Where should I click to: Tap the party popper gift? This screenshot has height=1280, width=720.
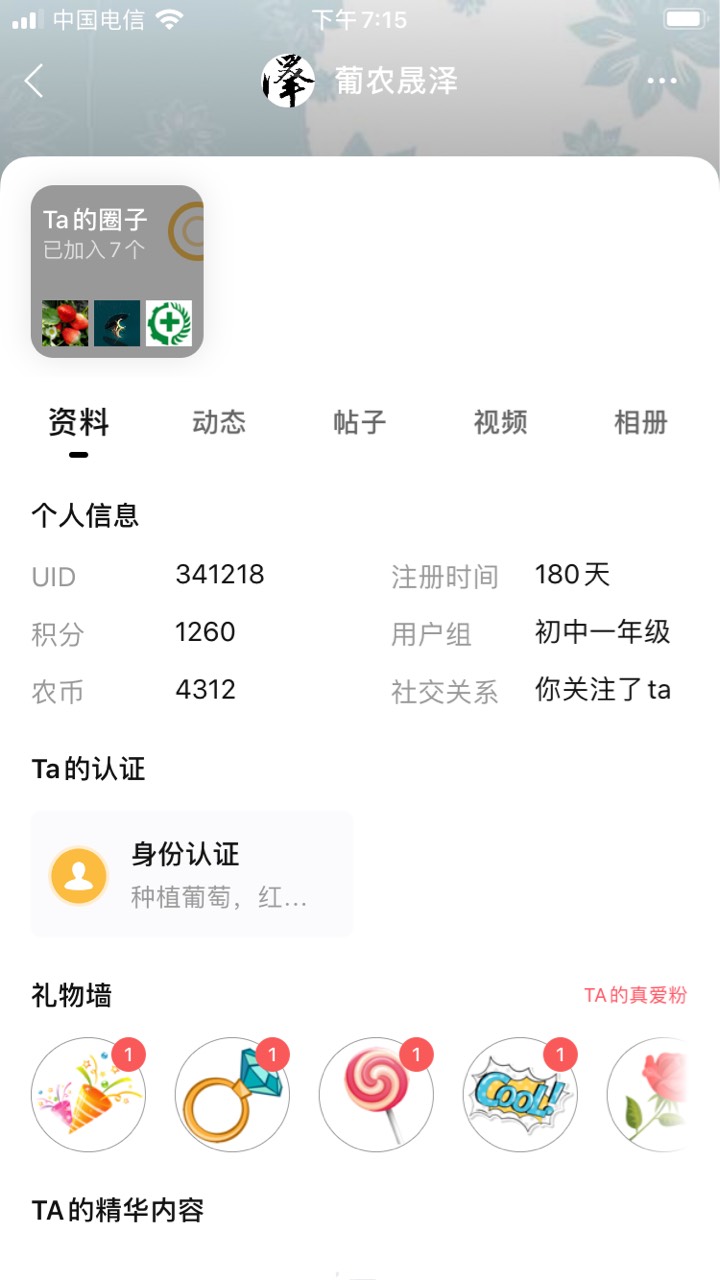point(88,1094)
